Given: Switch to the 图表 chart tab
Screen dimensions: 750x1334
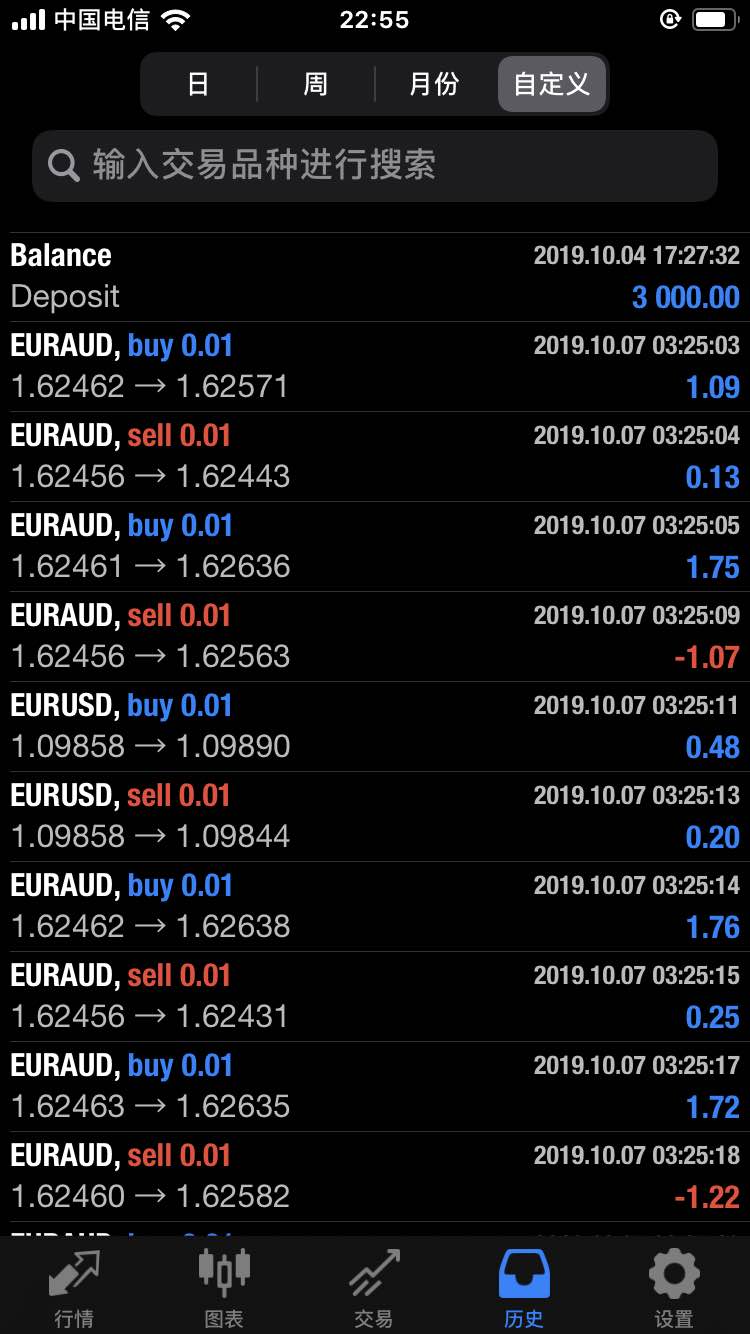Looking at the screenshot, I should (x=225, y=1286).
